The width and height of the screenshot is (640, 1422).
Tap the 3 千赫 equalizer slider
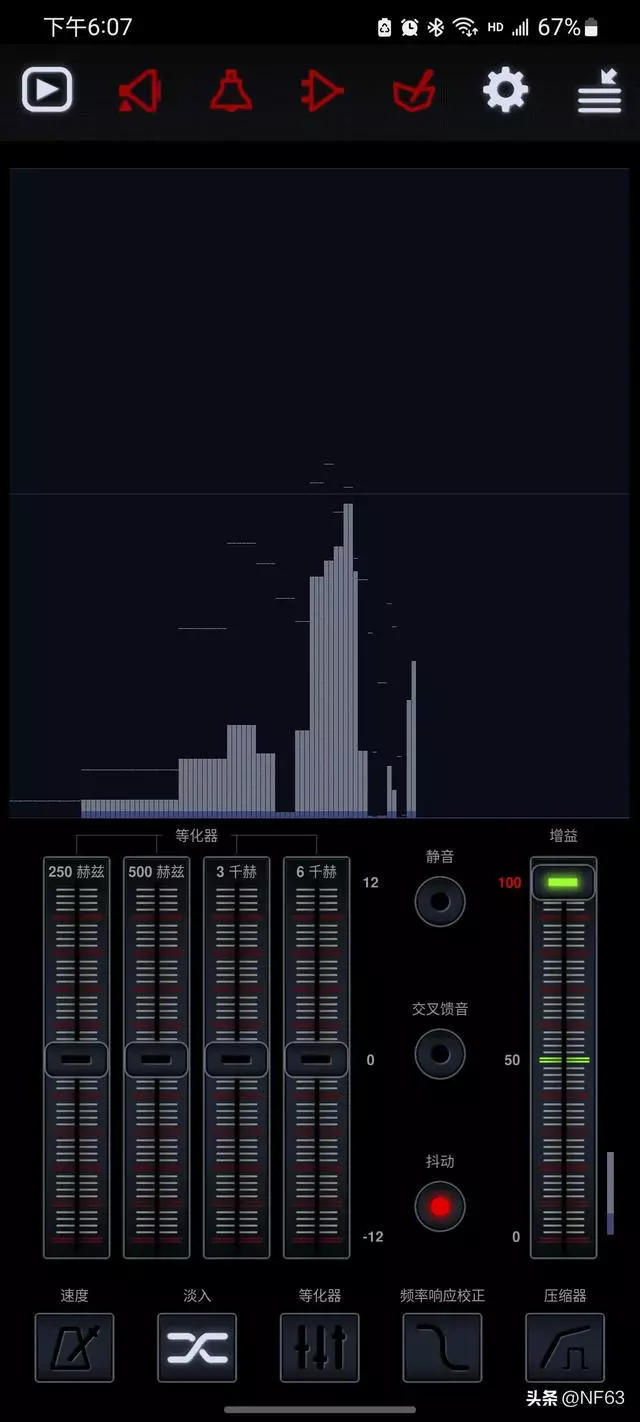pos(236,1059)
